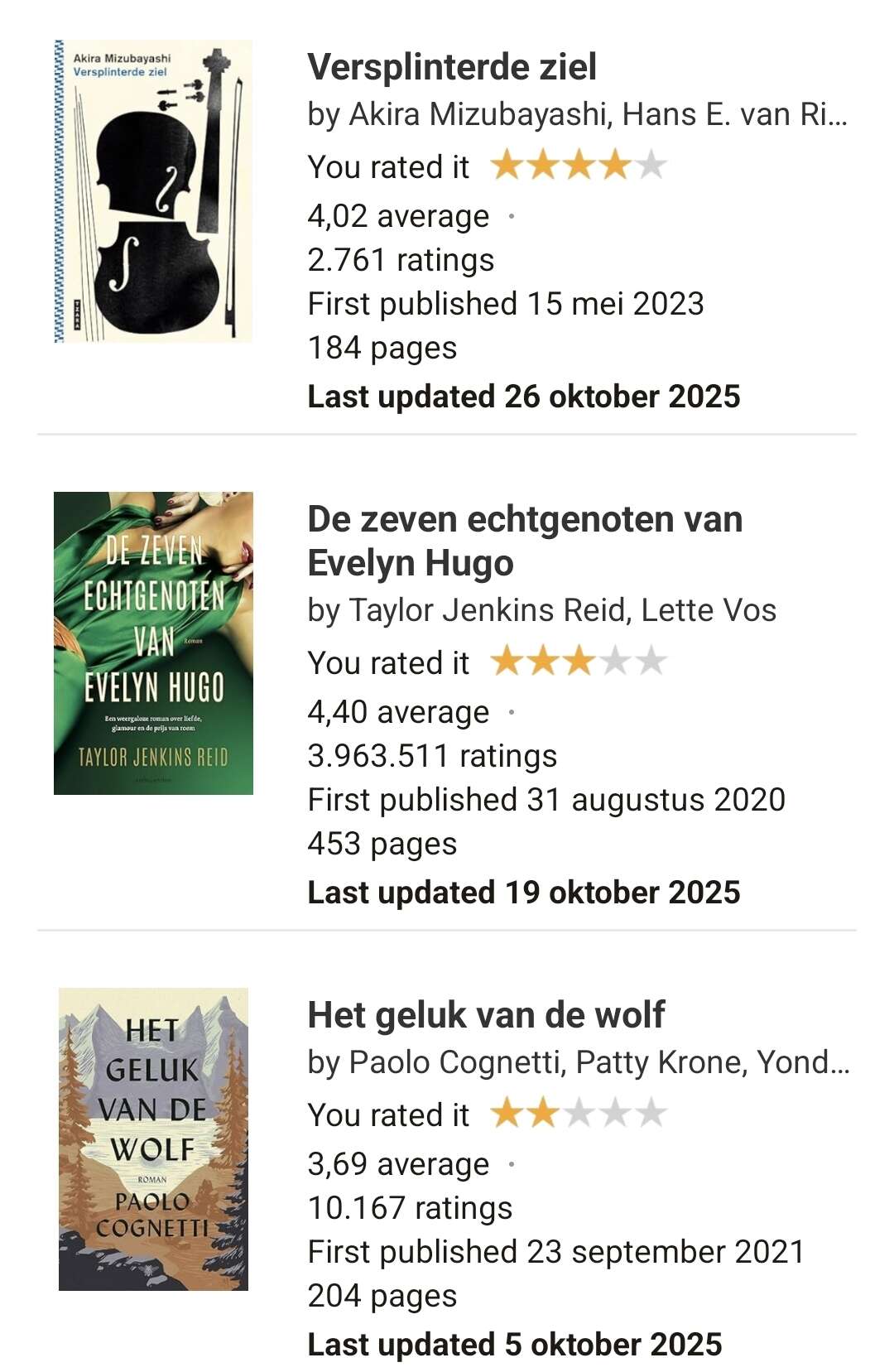Change star rating for Versplinterde ziel
The height and width of the screenshot is (1372, 894).
[578, 166]
